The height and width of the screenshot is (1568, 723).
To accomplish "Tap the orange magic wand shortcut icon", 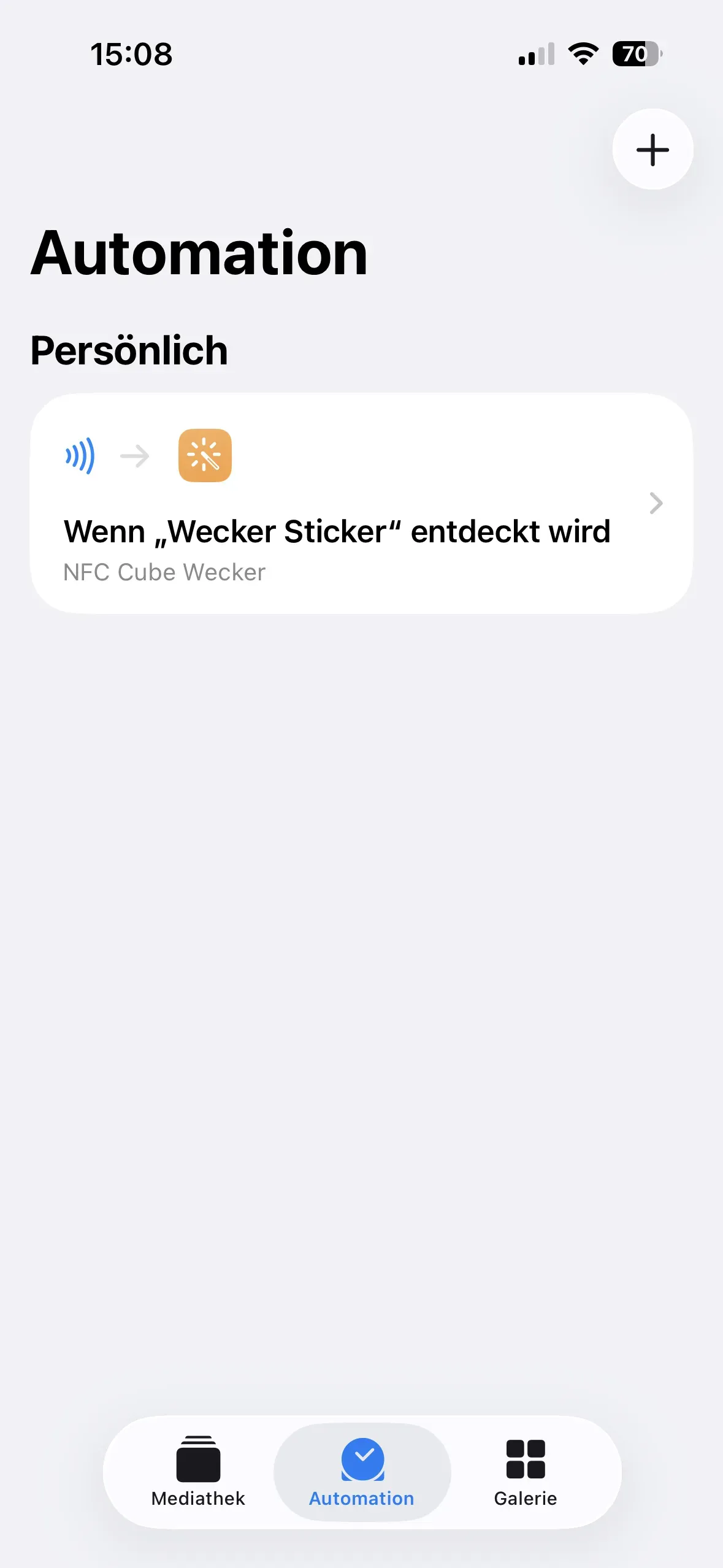I will point(205,456).
